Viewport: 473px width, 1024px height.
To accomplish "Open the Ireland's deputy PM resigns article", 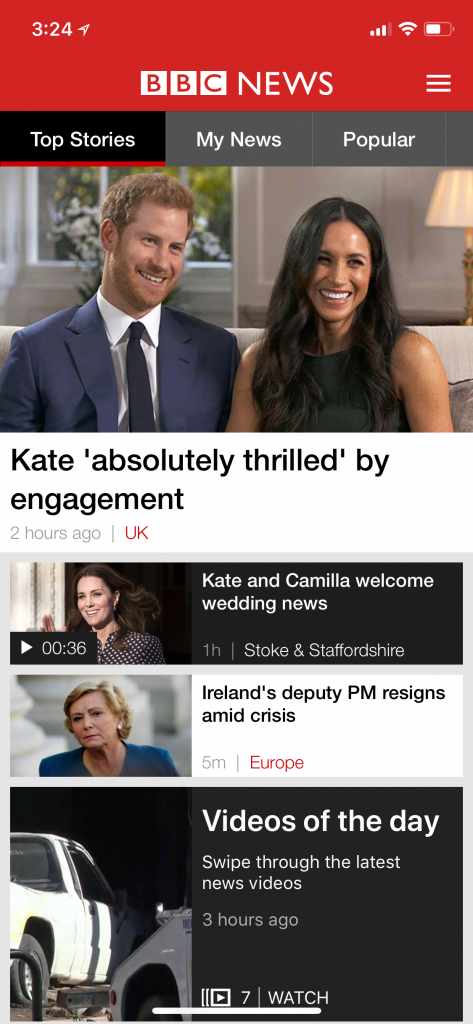I will click(236, 726).
